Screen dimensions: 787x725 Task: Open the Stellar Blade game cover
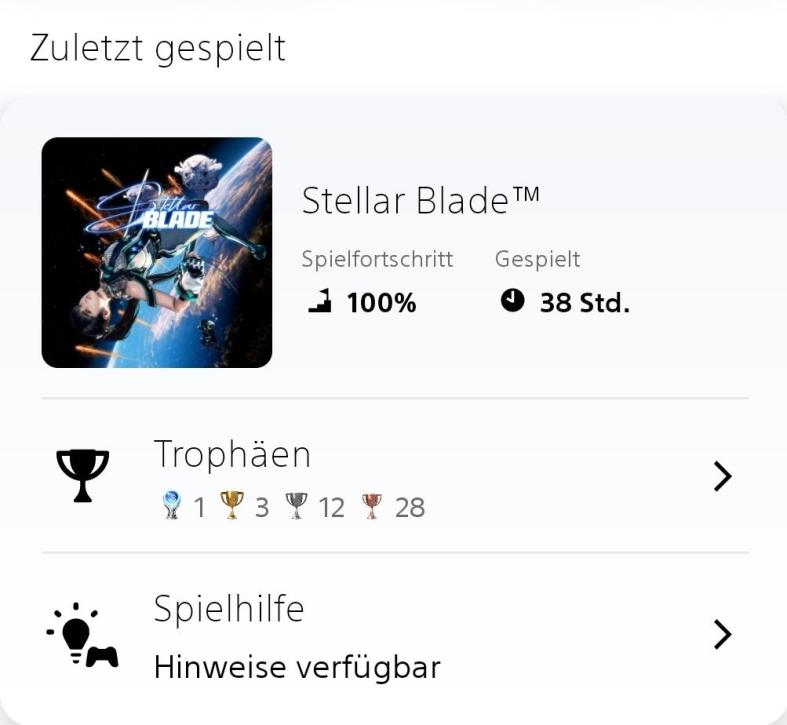tap(157, 253)
